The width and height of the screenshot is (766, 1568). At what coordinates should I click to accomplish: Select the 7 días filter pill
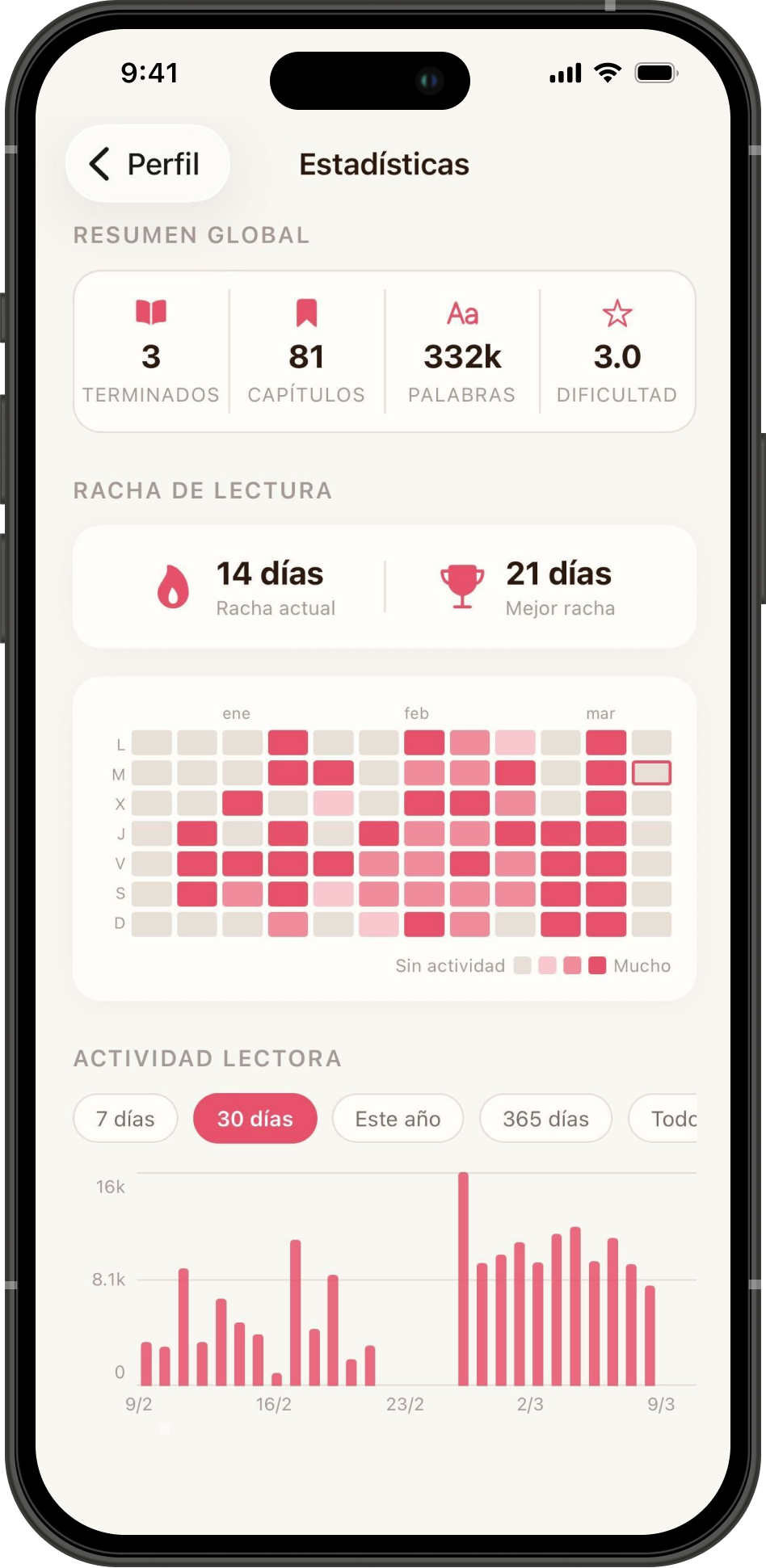(x=125, y=1118)
